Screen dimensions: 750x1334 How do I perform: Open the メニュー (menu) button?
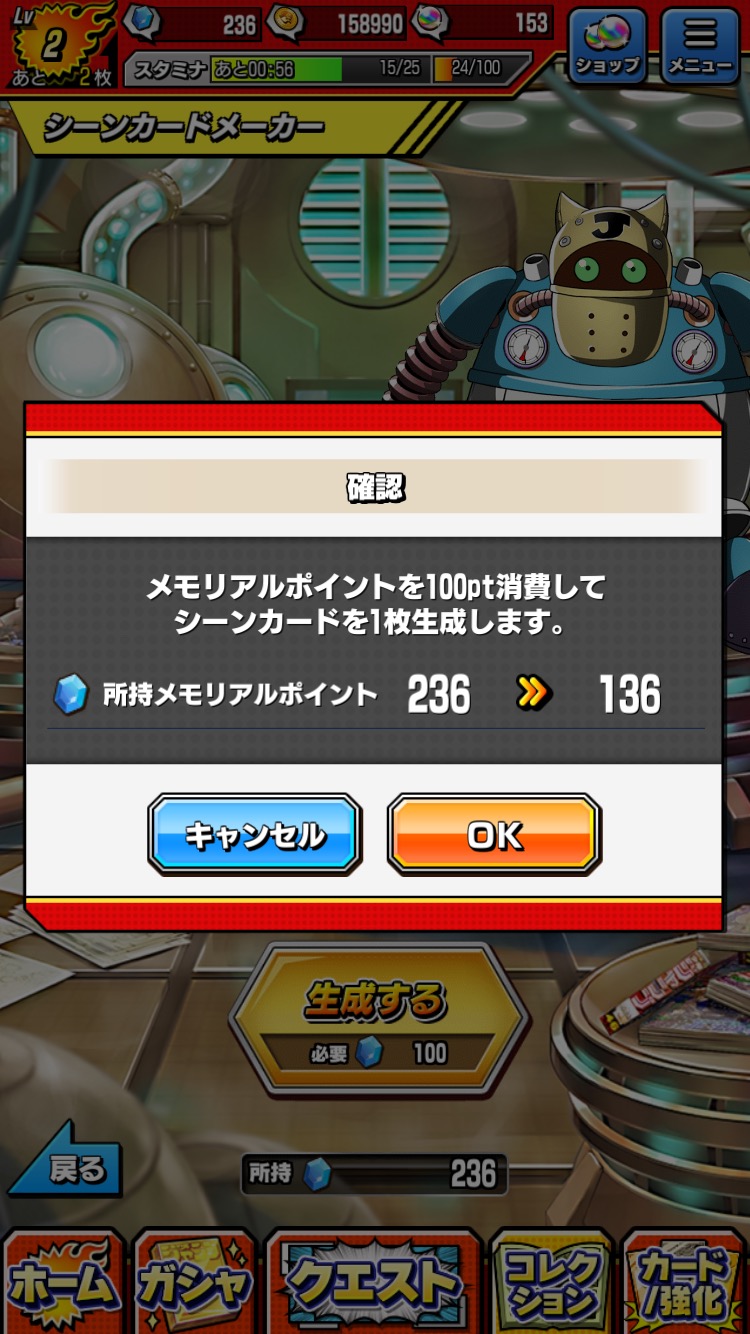[x=700, y=45]
